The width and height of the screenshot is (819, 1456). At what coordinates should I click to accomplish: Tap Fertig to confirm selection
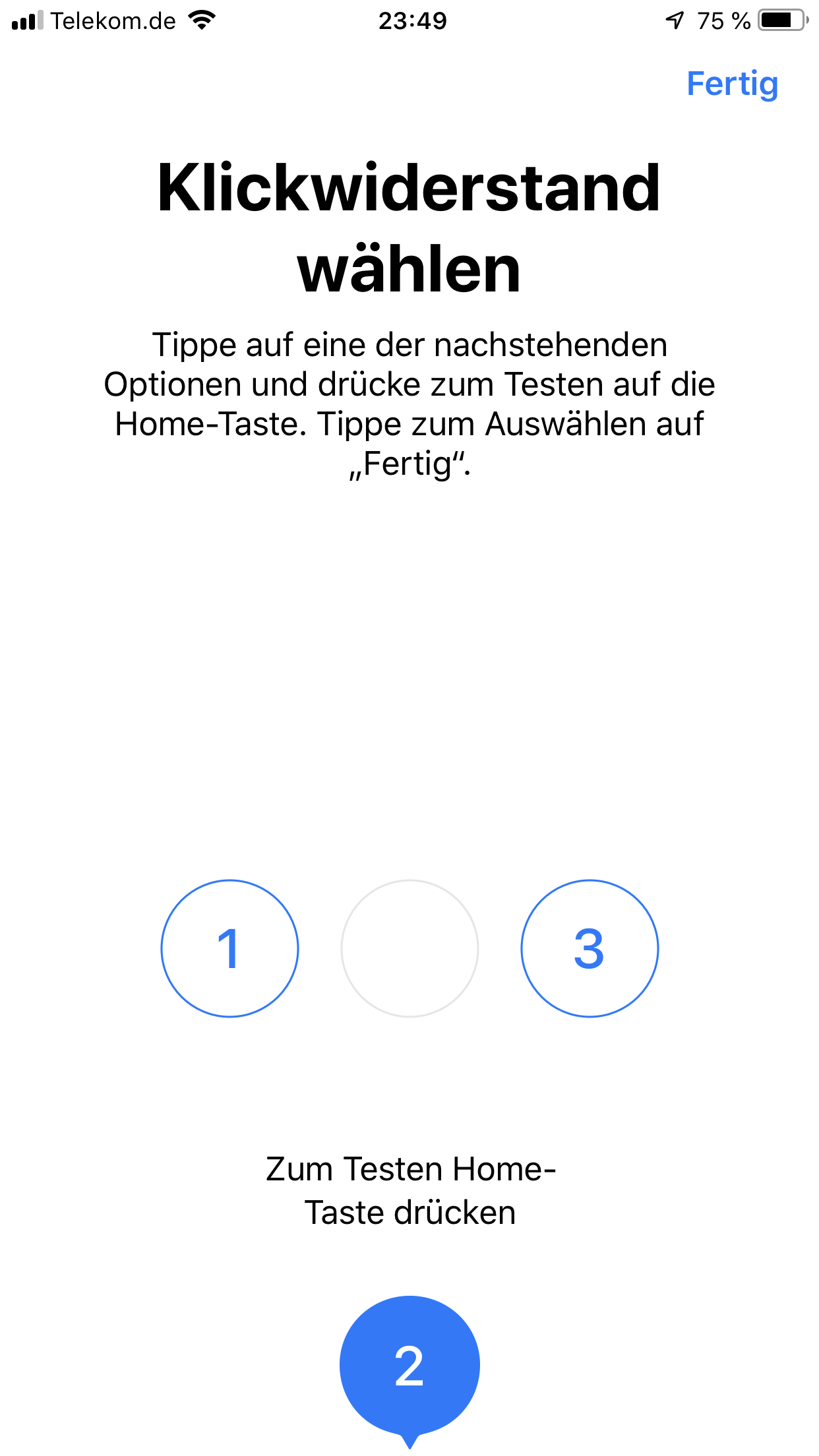click(732, 84)
